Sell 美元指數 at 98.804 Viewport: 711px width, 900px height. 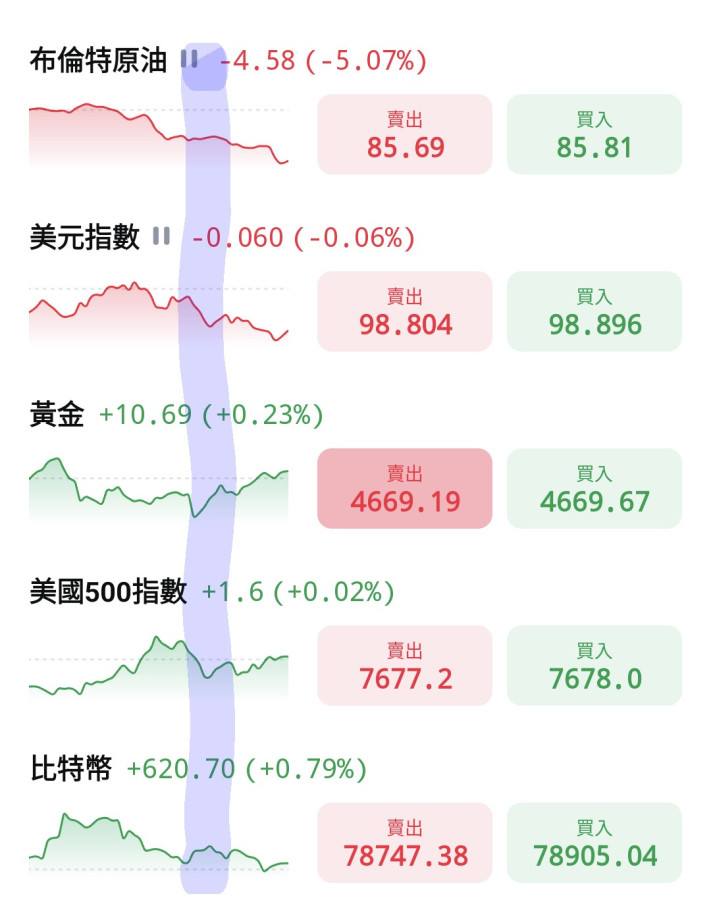point(405,311)
